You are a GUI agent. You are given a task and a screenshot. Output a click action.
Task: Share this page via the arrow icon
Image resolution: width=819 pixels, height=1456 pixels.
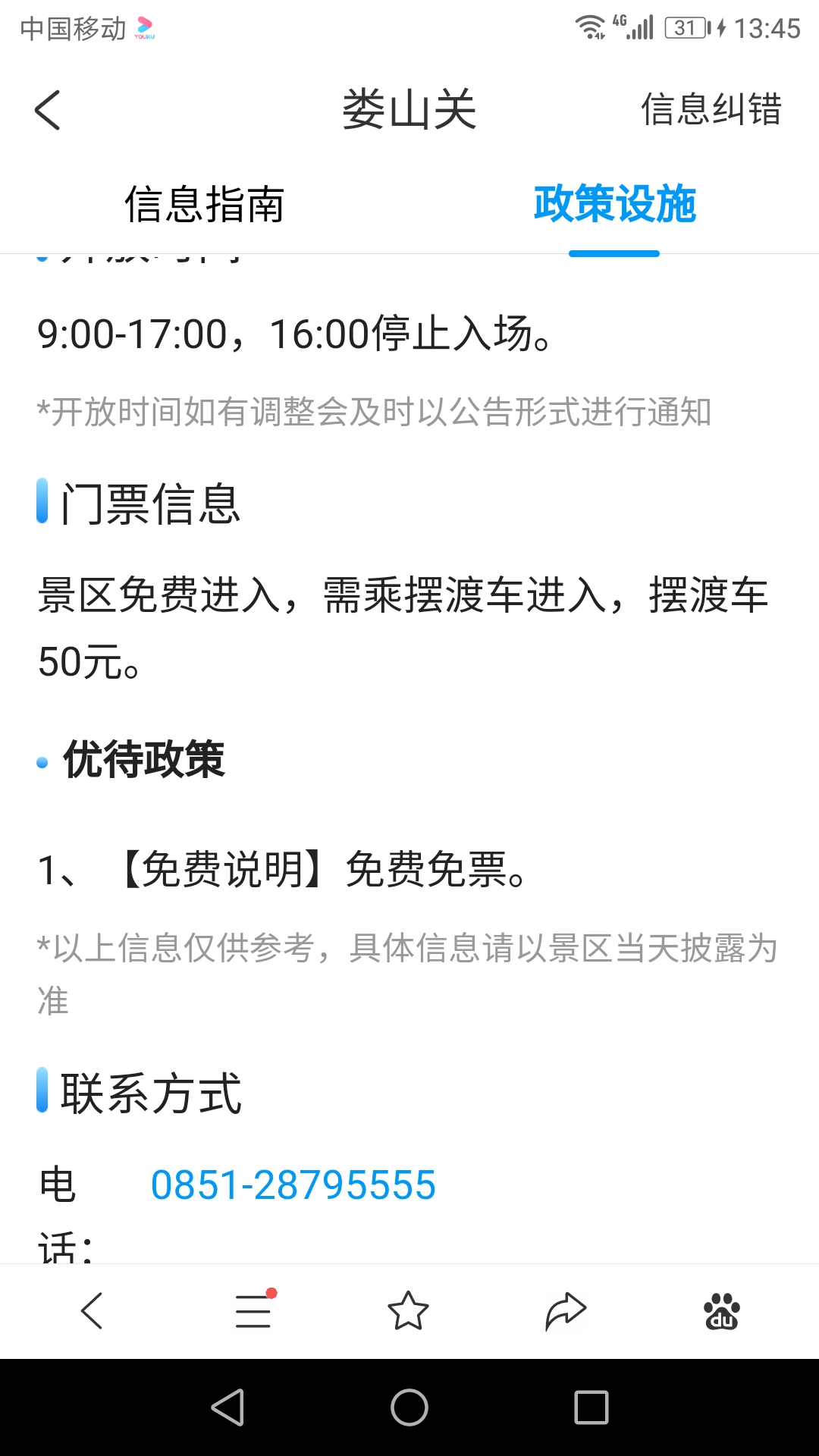(566, 1310)
